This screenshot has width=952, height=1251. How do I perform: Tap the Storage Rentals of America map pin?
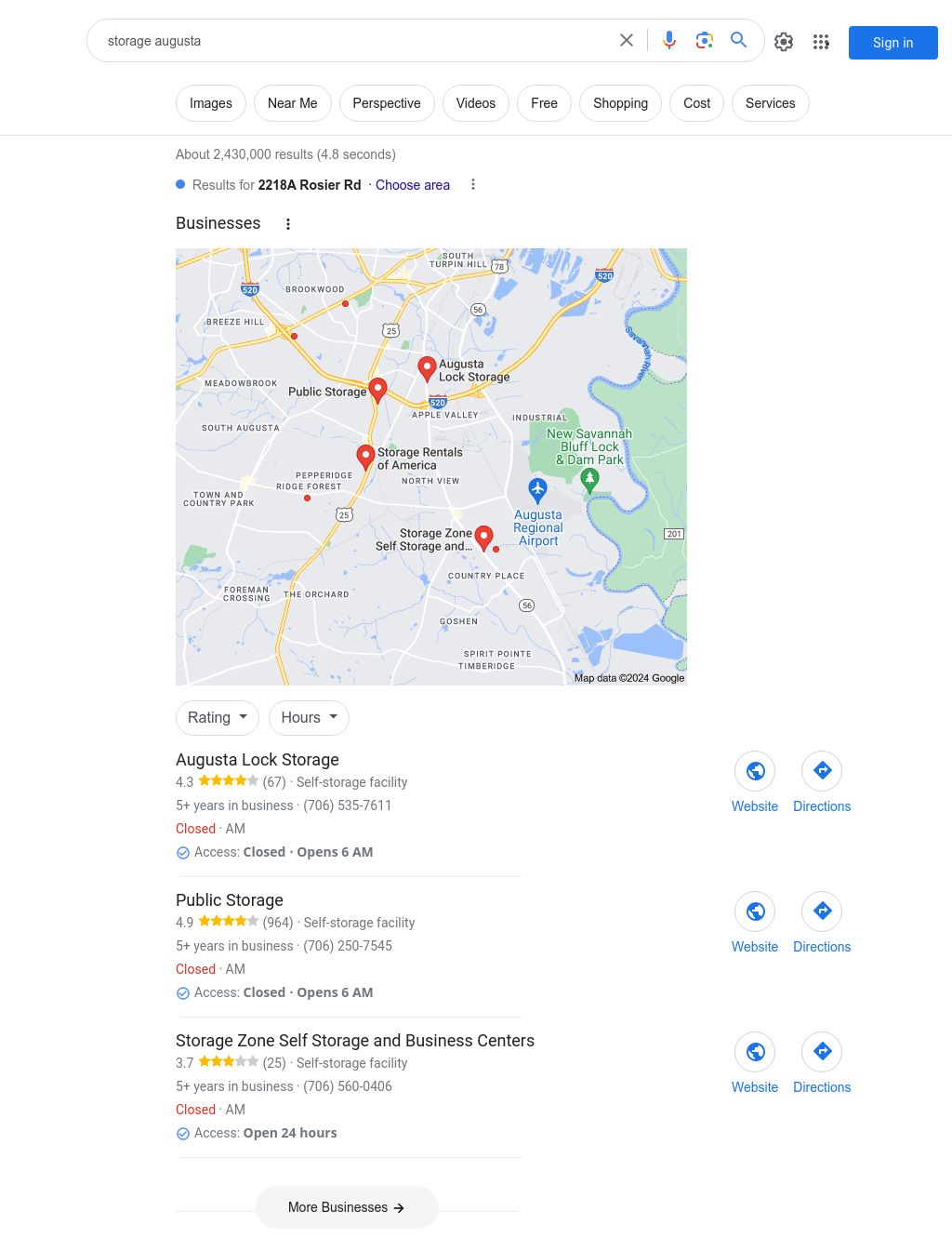365,455
